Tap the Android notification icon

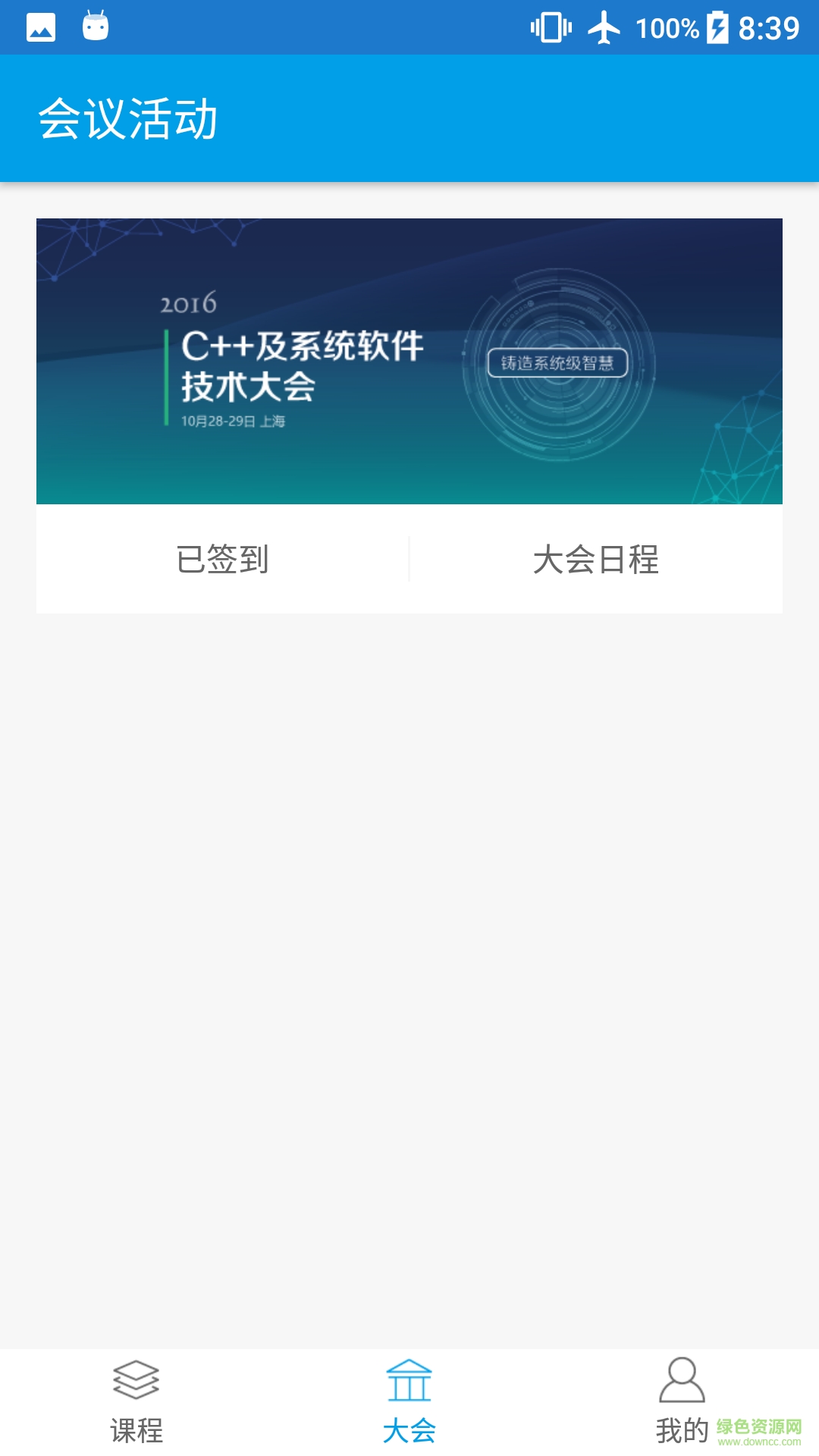click(95, 25)
